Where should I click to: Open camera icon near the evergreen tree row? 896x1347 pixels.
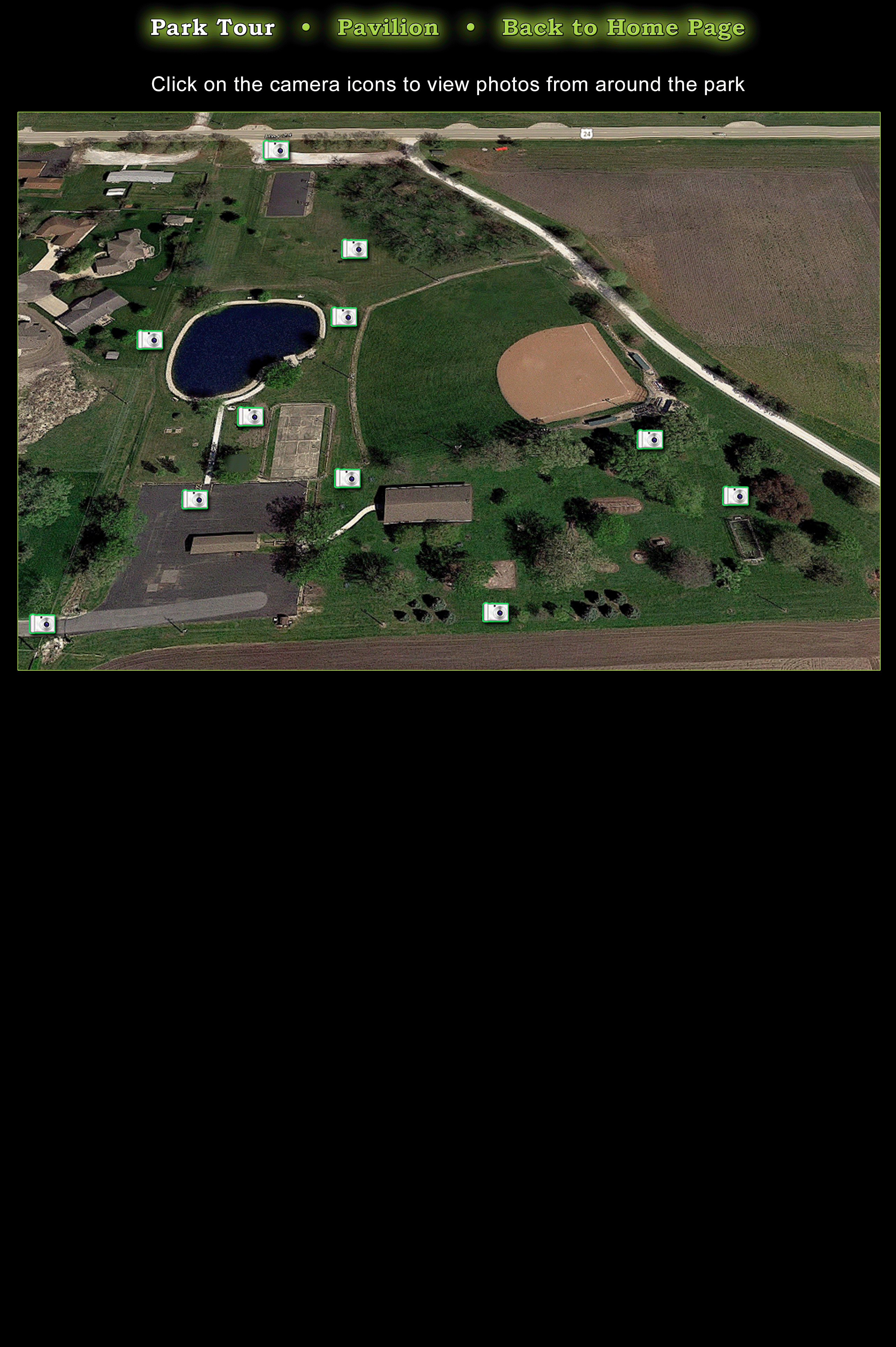tap(495, 612)
